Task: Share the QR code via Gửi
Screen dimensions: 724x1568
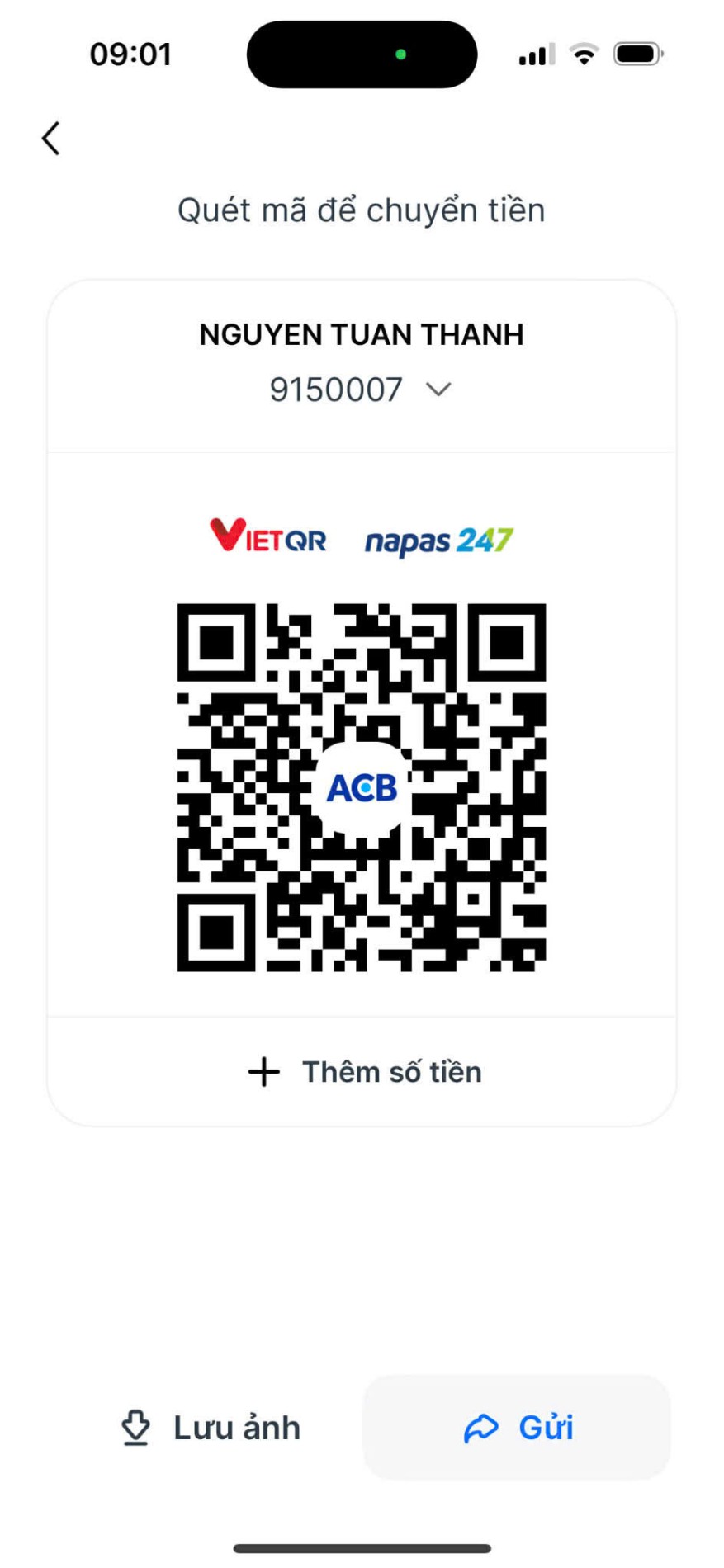Action: tap(517, 1428)
